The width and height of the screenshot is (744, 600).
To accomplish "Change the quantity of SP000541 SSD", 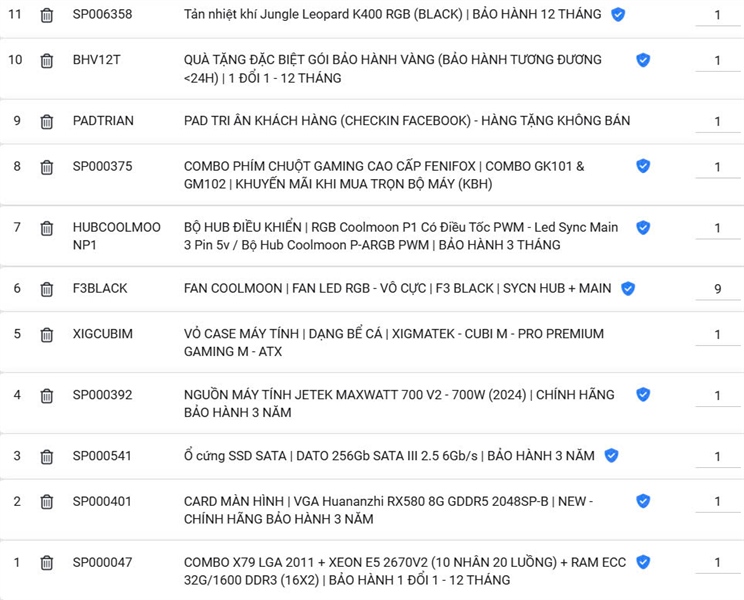I will coord(717,457).
